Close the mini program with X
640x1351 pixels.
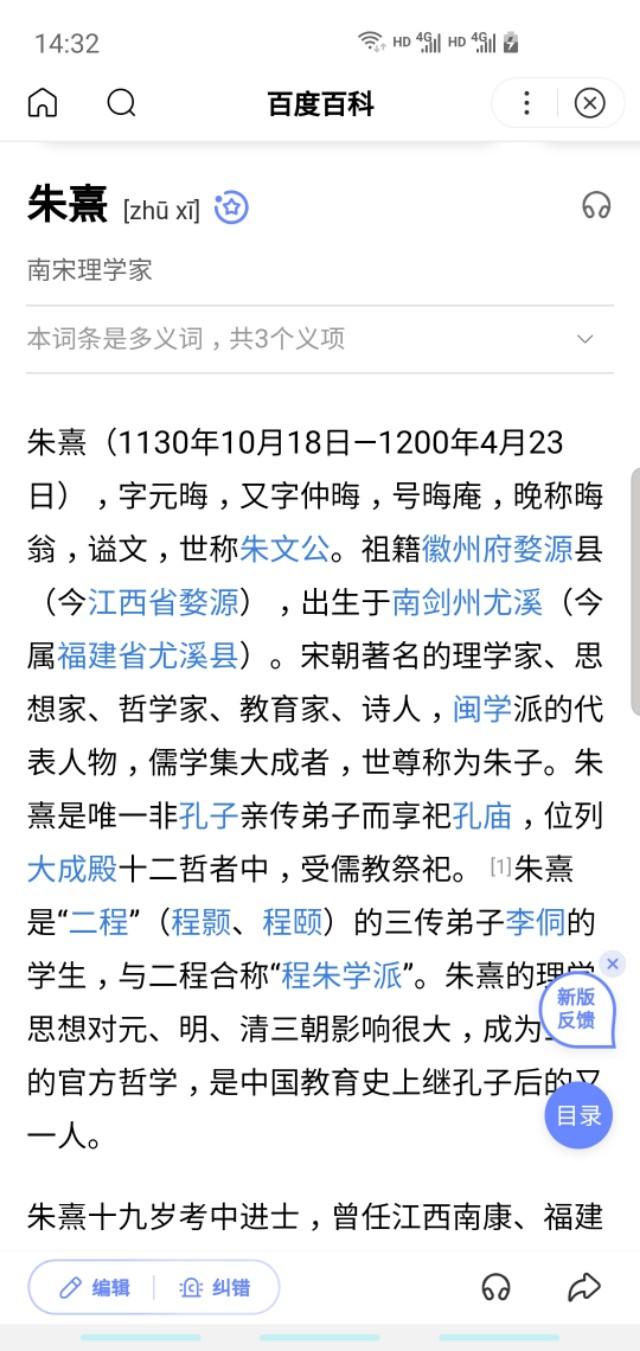(590, 103)
